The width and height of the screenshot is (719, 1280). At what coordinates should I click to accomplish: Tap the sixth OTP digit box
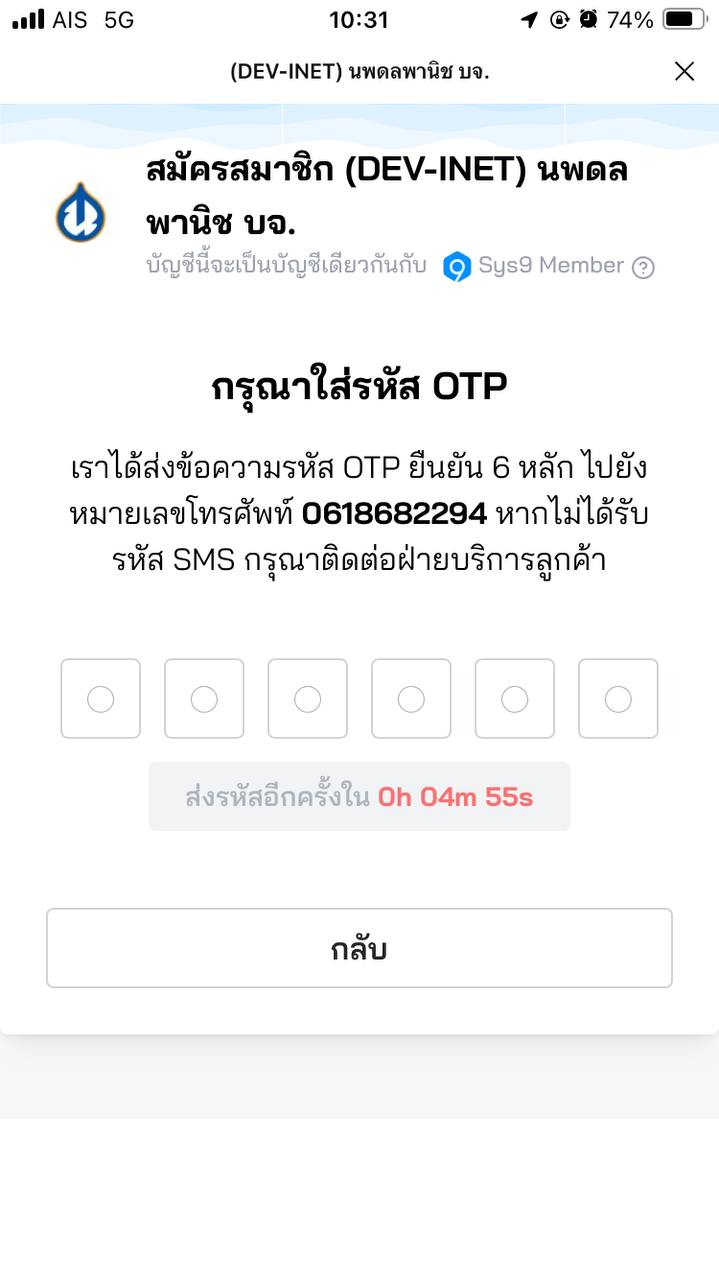click(x=618, y=699)
